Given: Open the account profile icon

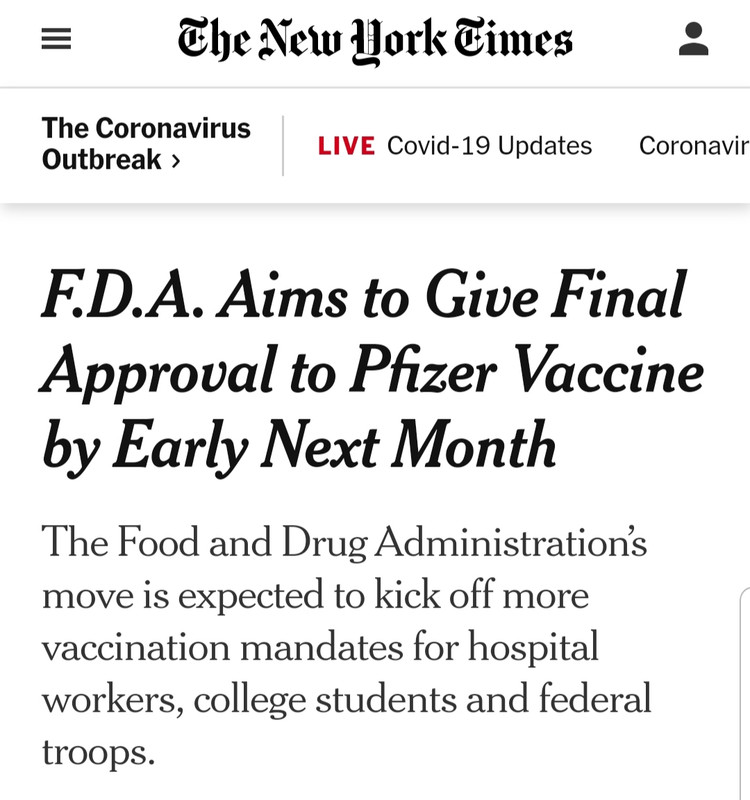Looking at the screenshot, I should click(x=693, y=39).
